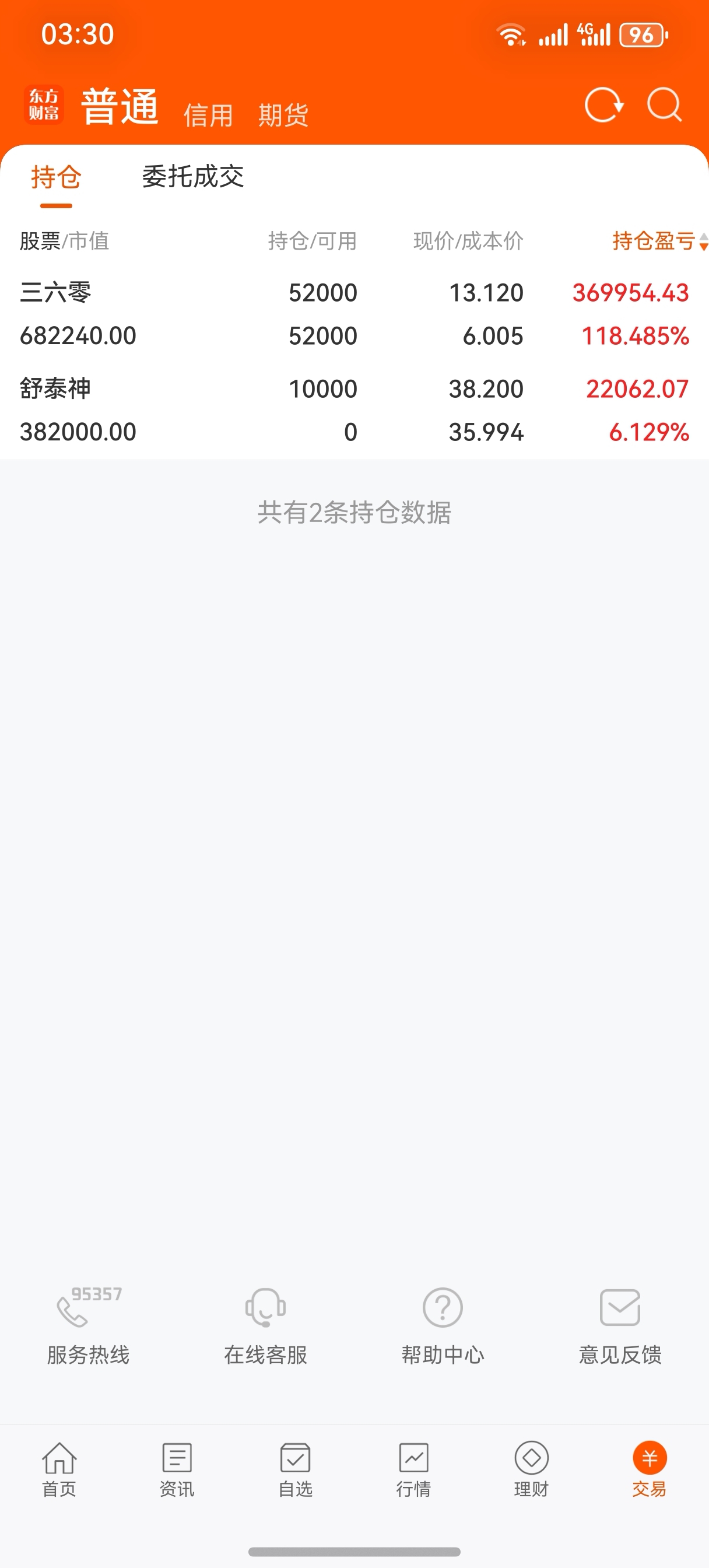
Task: Switch to the 期货 account tab
Action: pyautogui.click(x=283, y=114)
